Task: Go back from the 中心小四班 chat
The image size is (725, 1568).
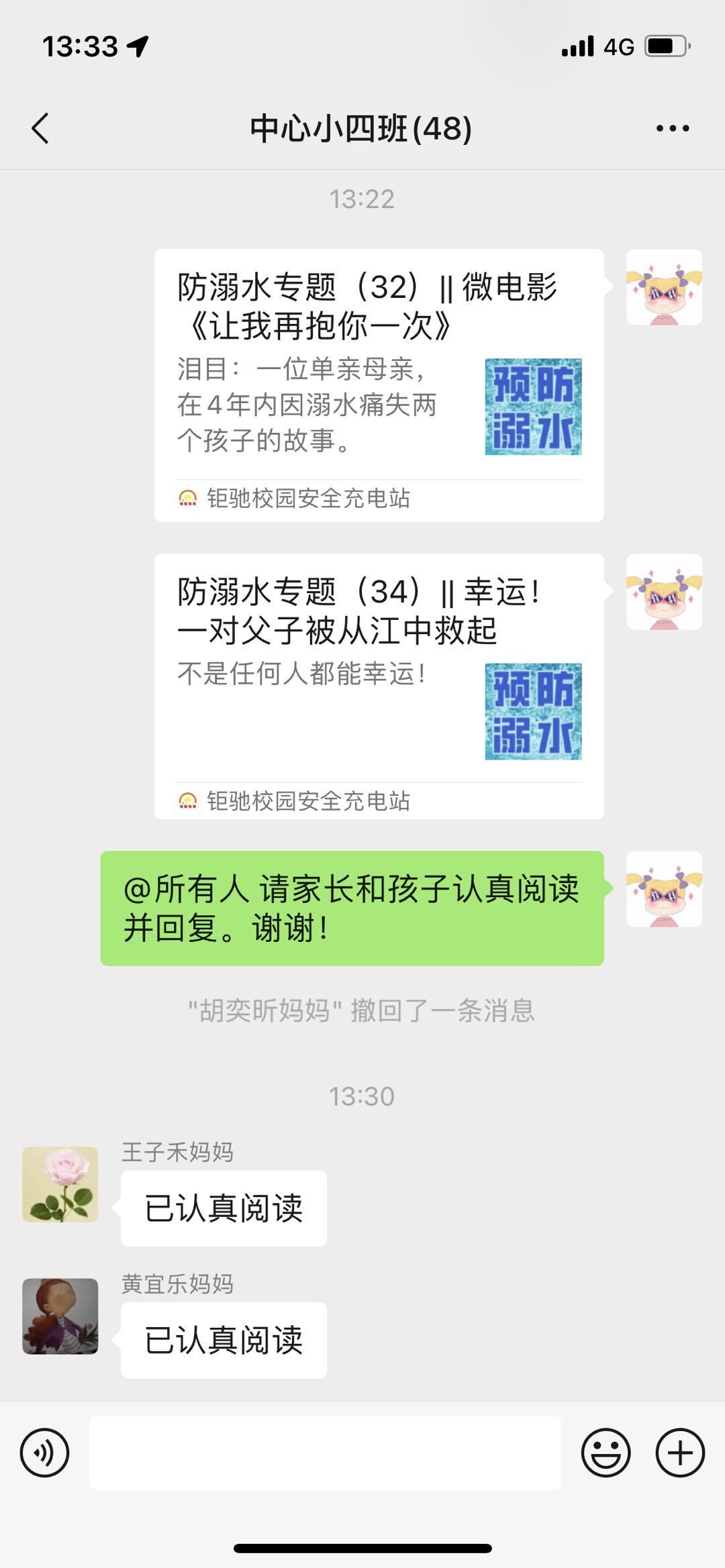Action: (x=40, y=128)
